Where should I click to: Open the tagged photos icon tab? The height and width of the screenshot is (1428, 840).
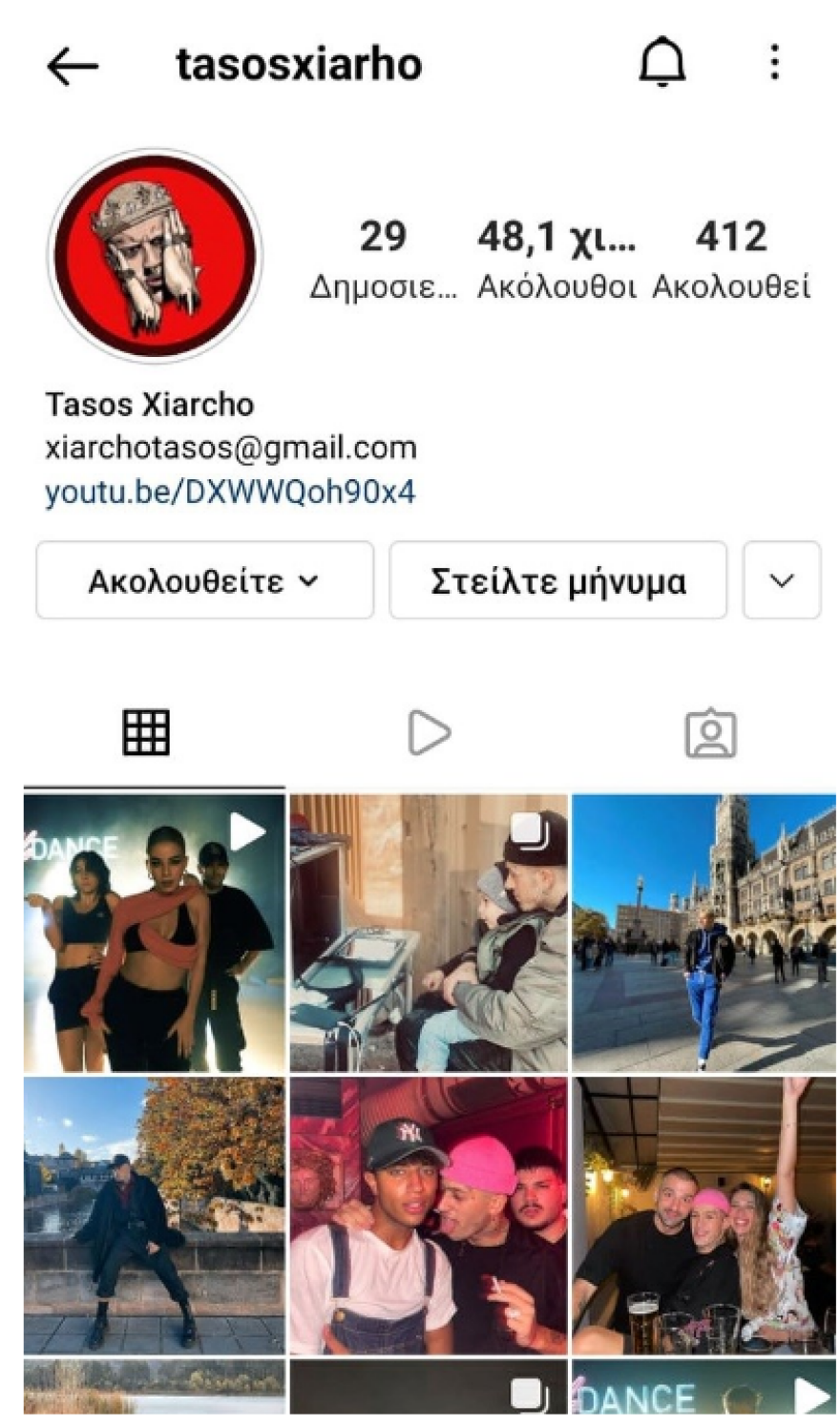[711, 730]
